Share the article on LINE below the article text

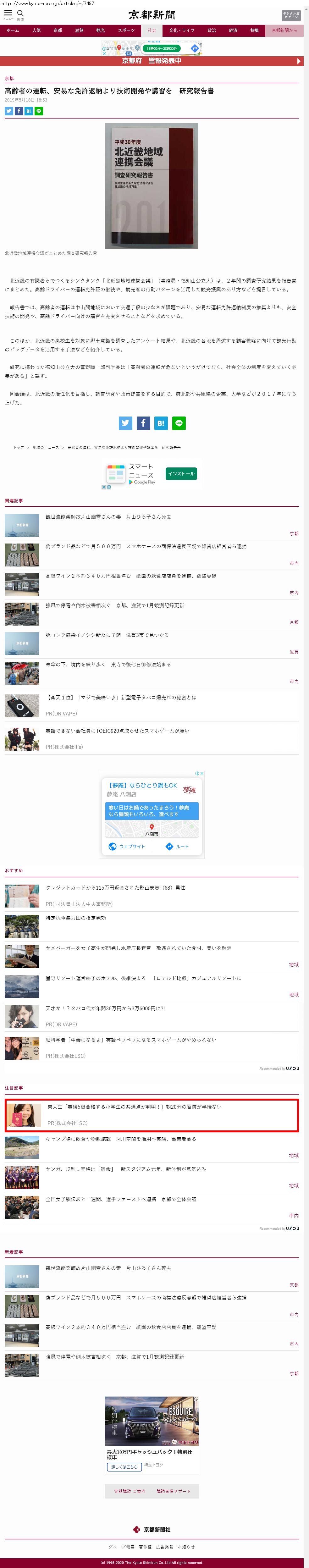(179, 423)
